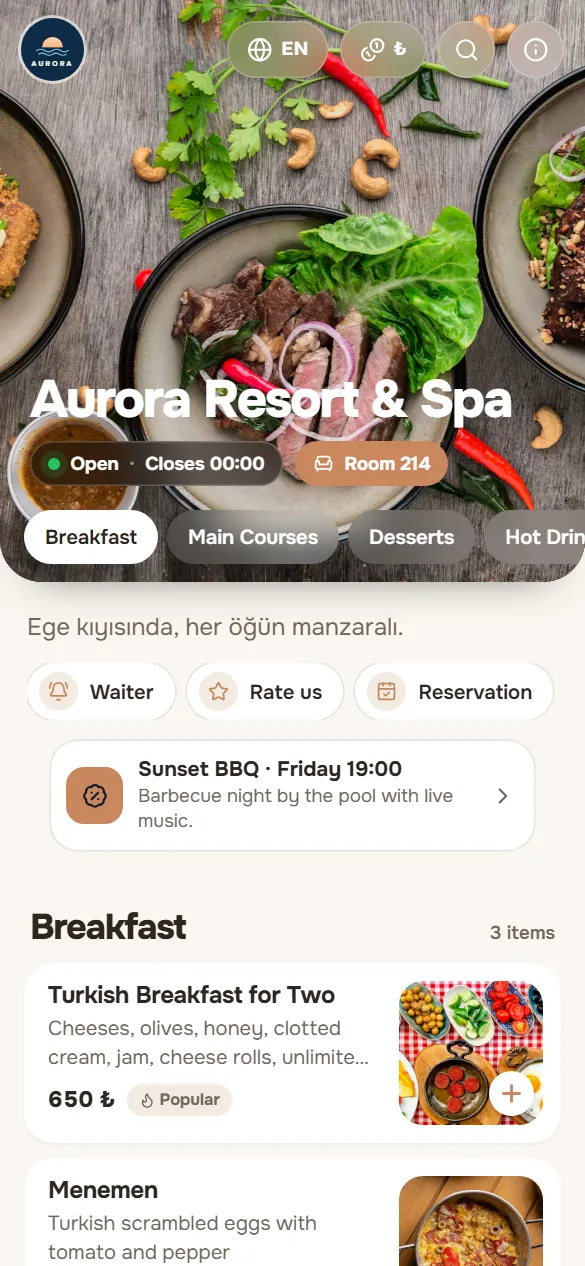Open the Turkish Breakfast for Two card

(x=293, y=1053)
